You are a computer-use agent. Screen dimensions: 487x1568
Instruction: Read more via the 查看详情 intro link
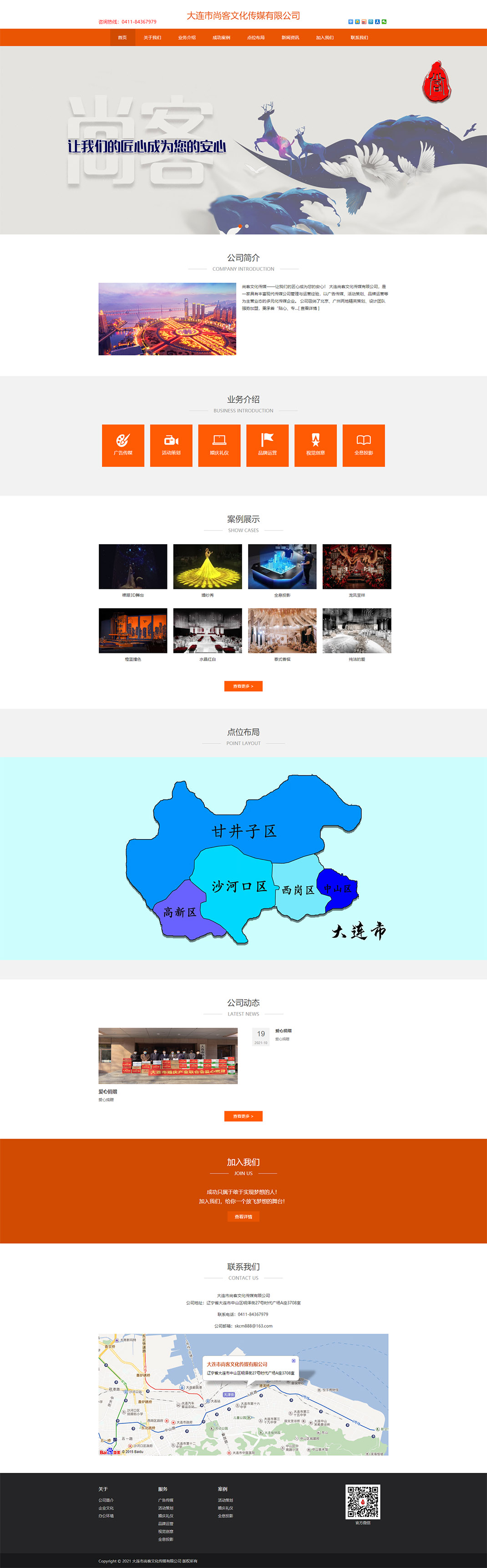(x=309, y=309)
